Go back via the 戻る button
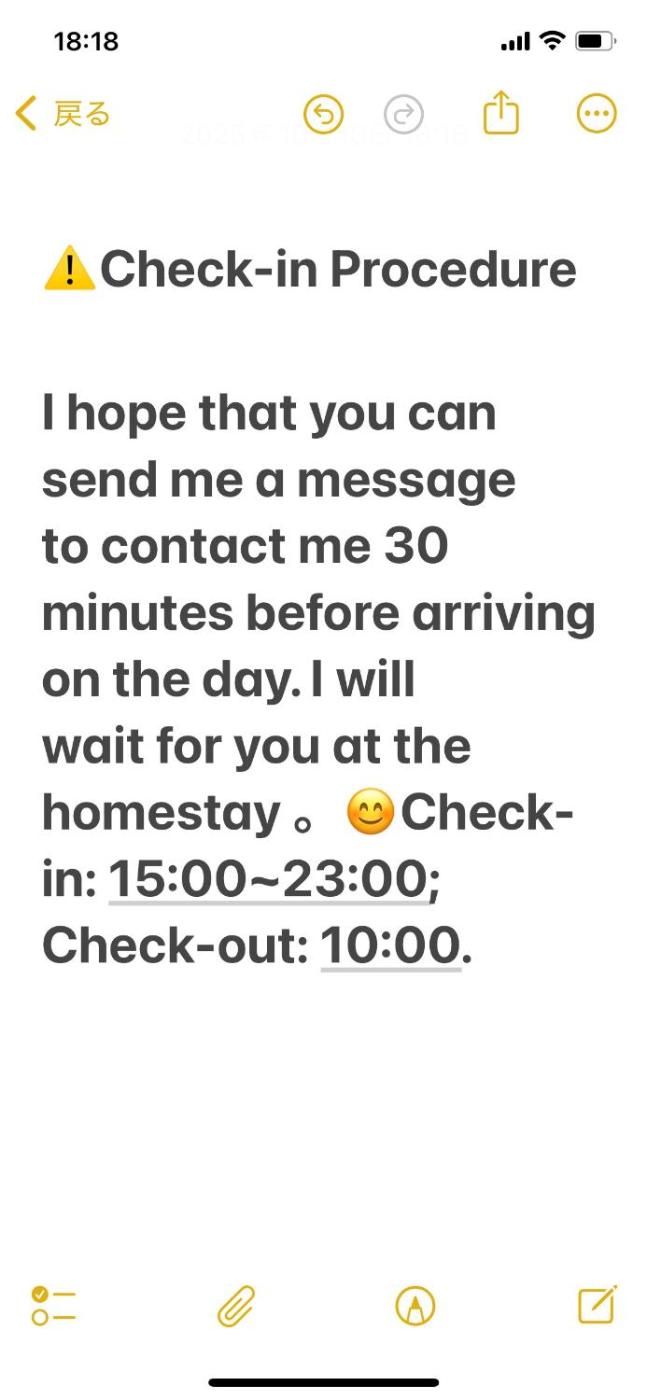The image size is (647, 1400). coord(62,115)
